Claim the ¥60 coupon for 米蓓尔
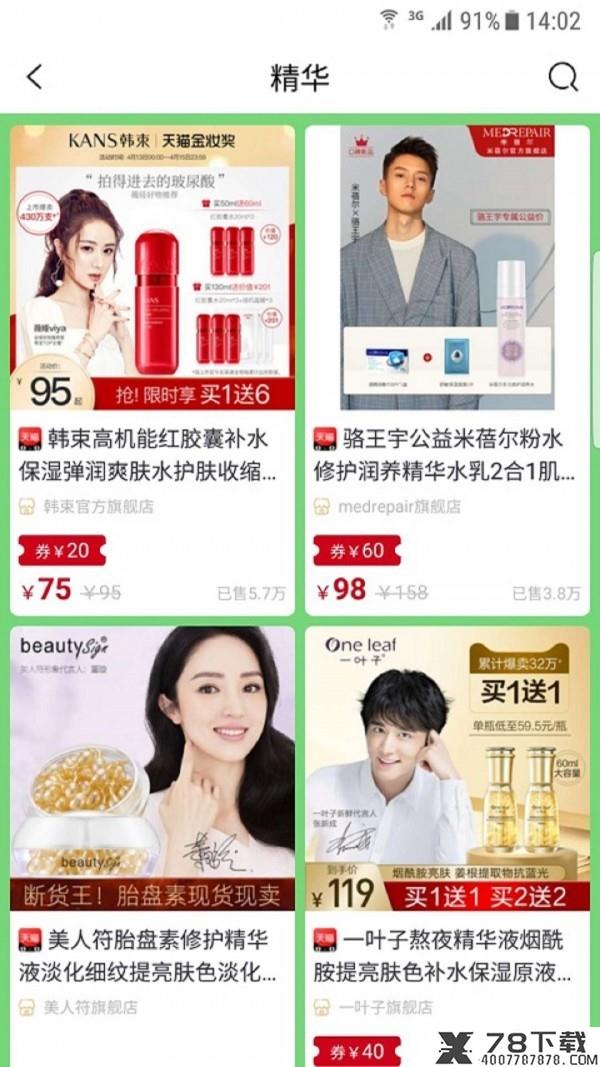The width and height of the screenshot is (600, 1067). click(357, 551)
